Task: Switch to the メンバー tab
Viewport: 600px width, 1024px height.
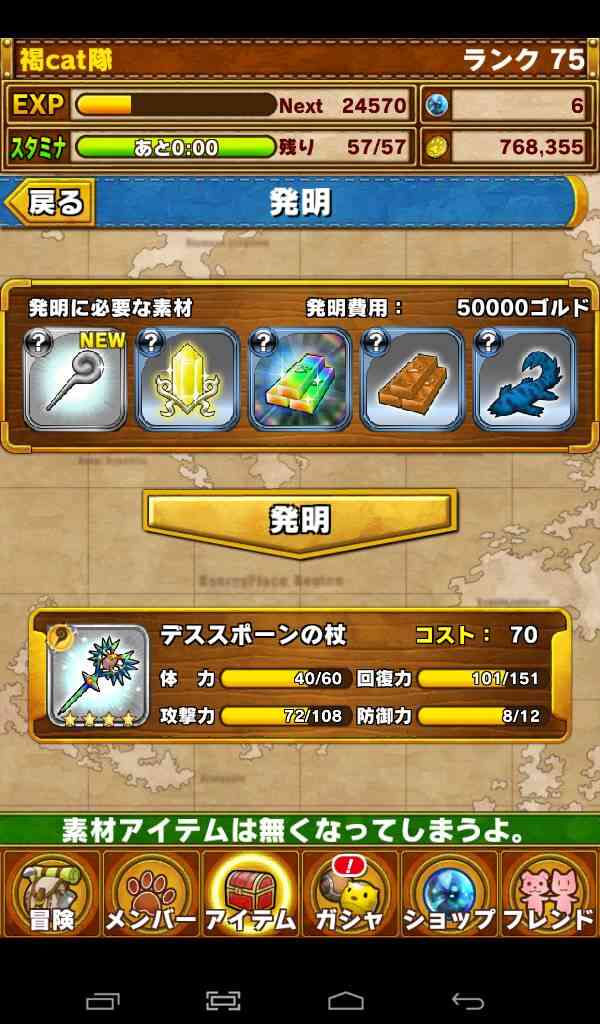Action: point(151,893)
